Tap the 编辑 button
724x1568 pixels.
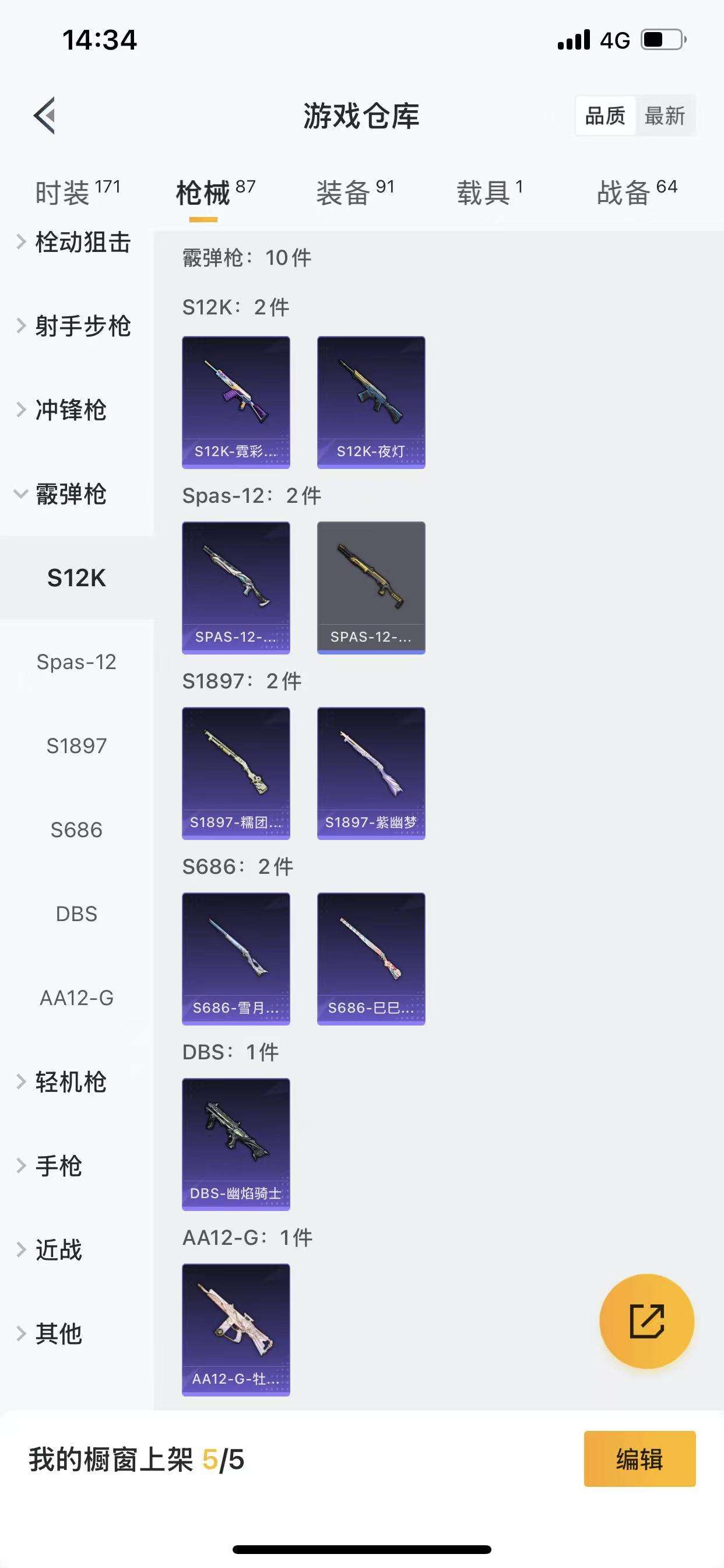[639, 1459]
